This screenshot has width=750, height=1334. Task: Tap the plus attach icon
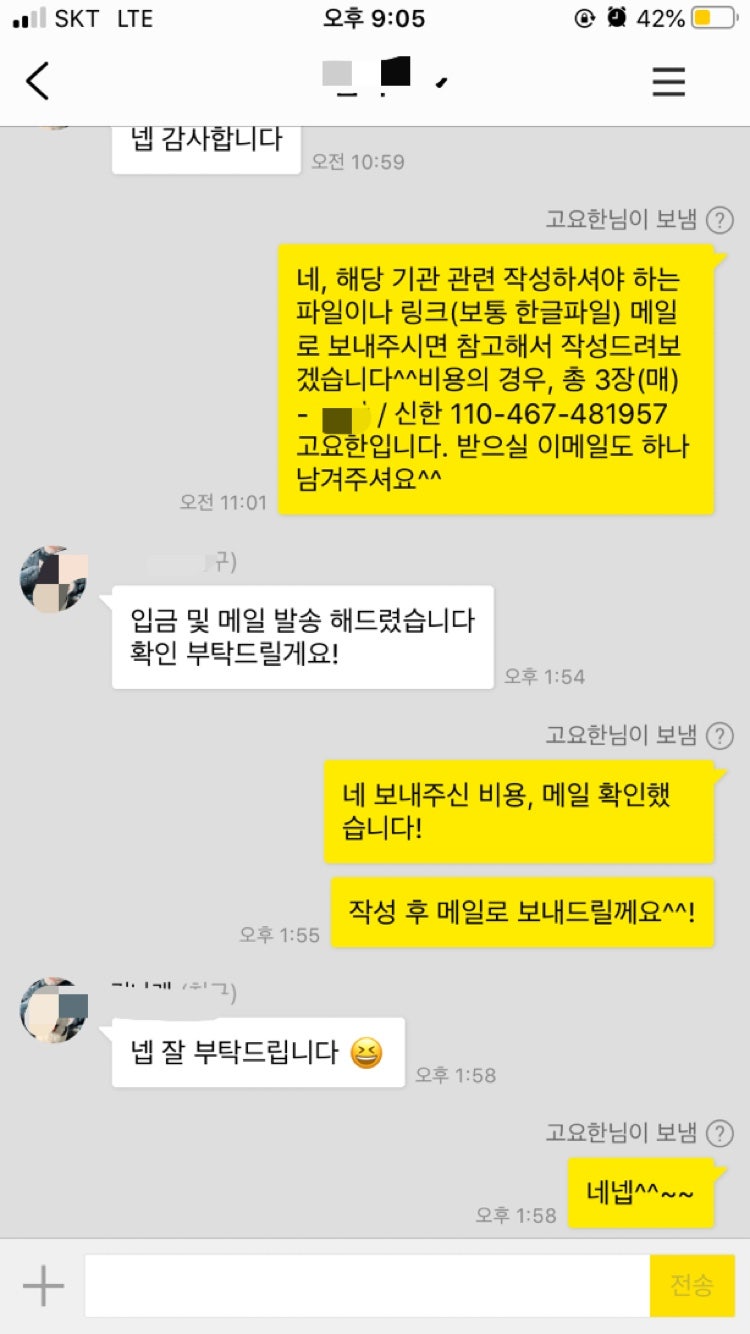point(43,1285)
